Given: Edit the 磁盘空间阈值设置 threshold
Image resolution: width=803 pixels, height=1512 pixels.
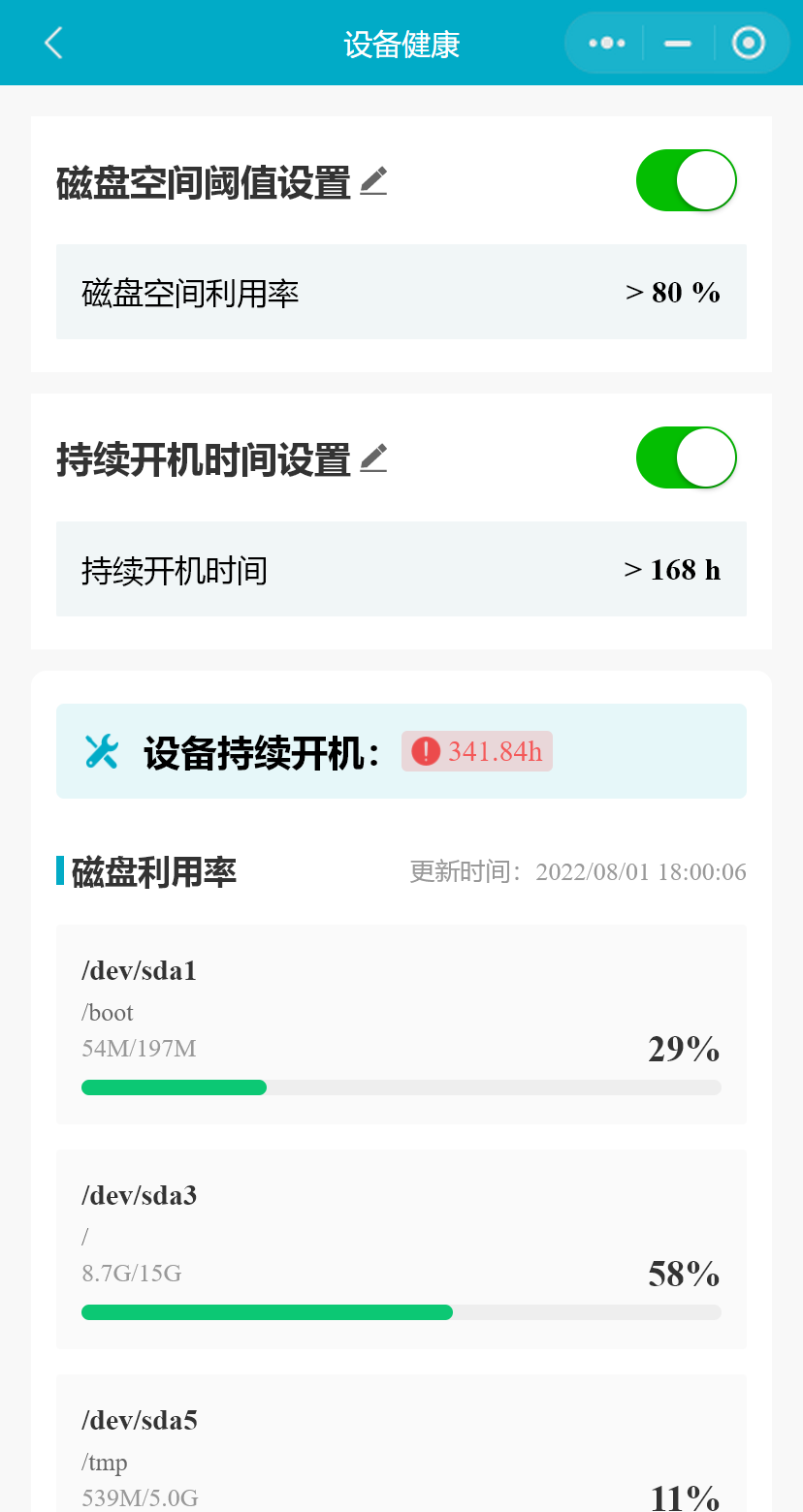Looking at the screenshot, I should [373, 181].
